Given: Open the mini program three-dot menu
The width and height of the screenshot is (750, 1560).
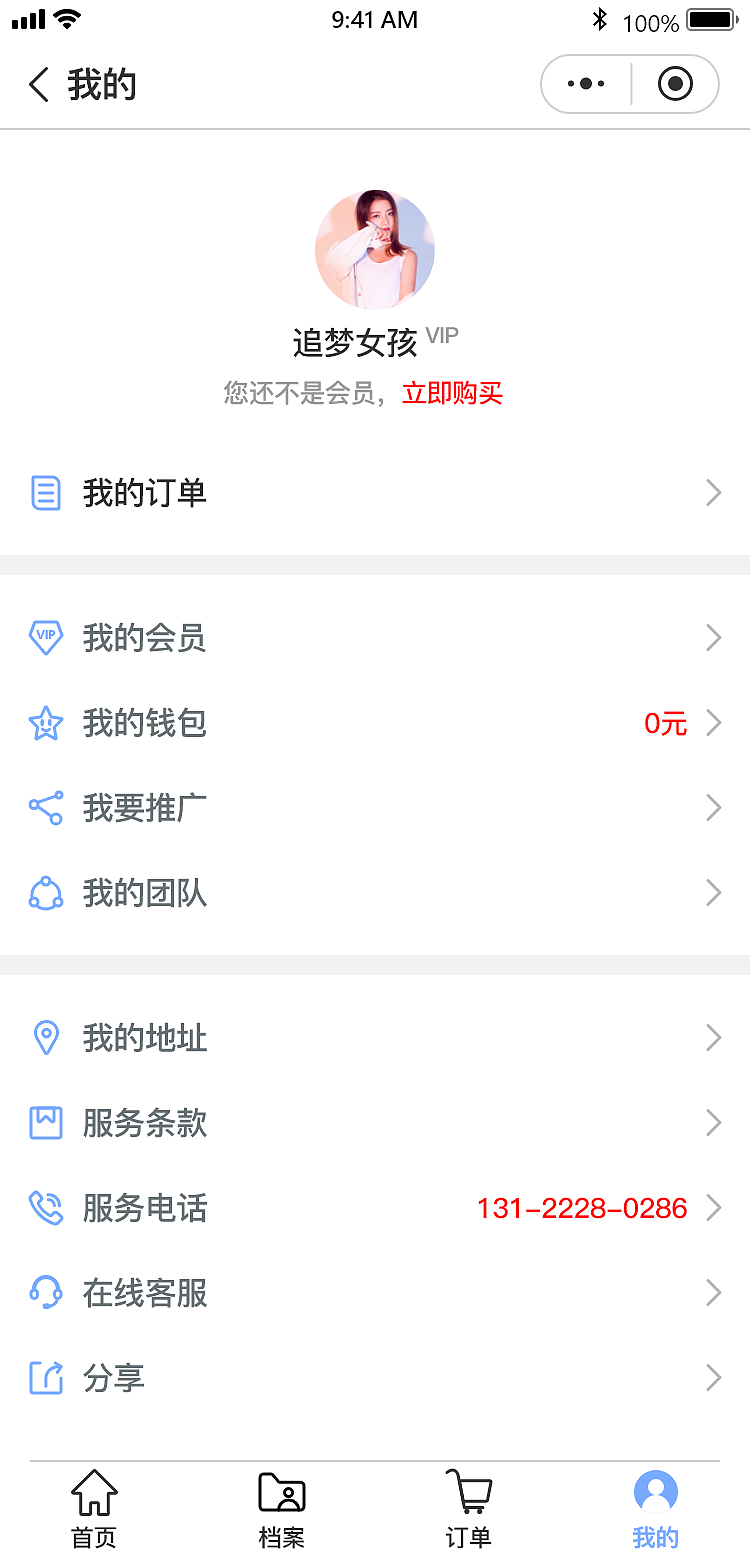Looking at the screenshot, I should point(586,84).
